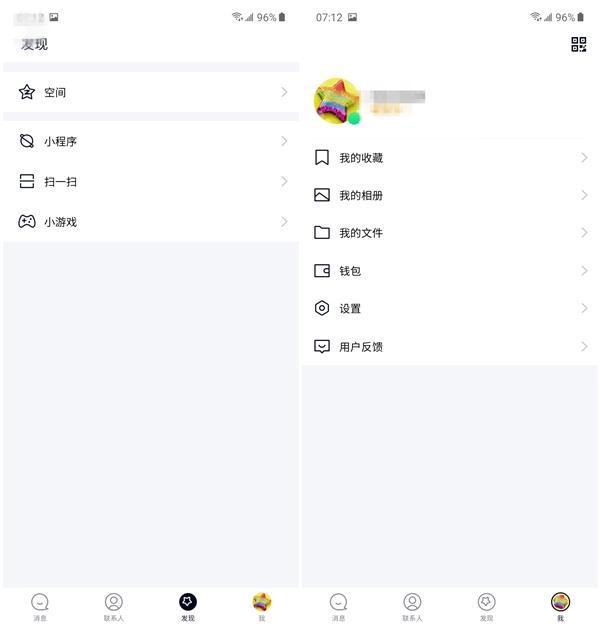Open 我的收藏 favorites

point(450,158)
